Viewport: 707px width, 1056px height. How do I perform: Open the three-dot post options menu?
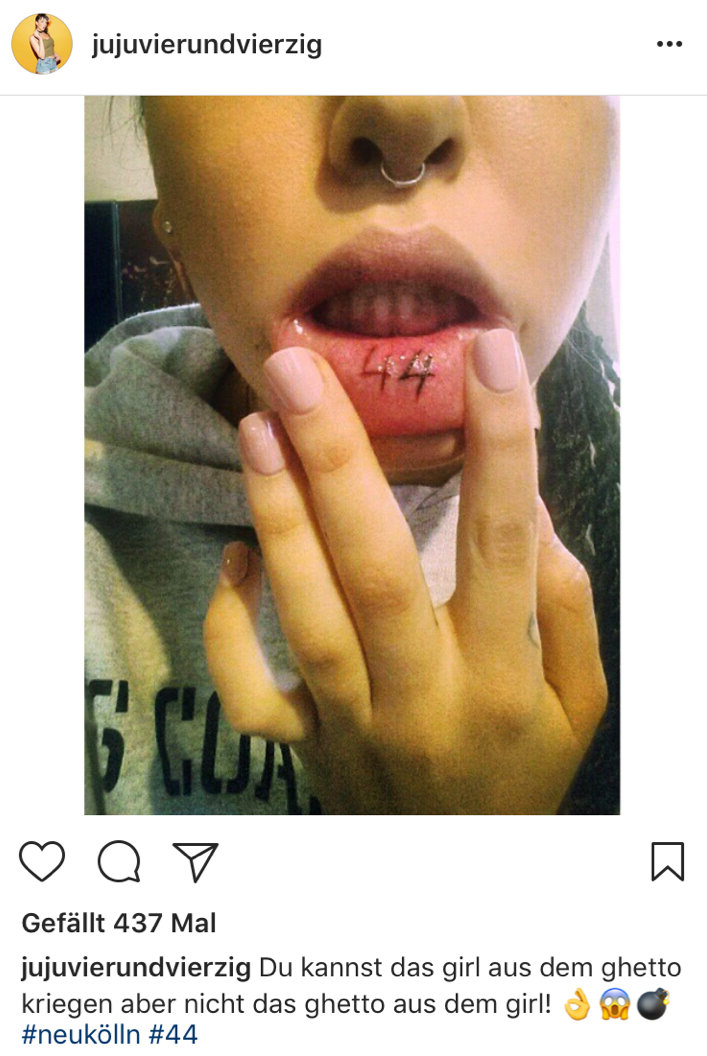668,45
